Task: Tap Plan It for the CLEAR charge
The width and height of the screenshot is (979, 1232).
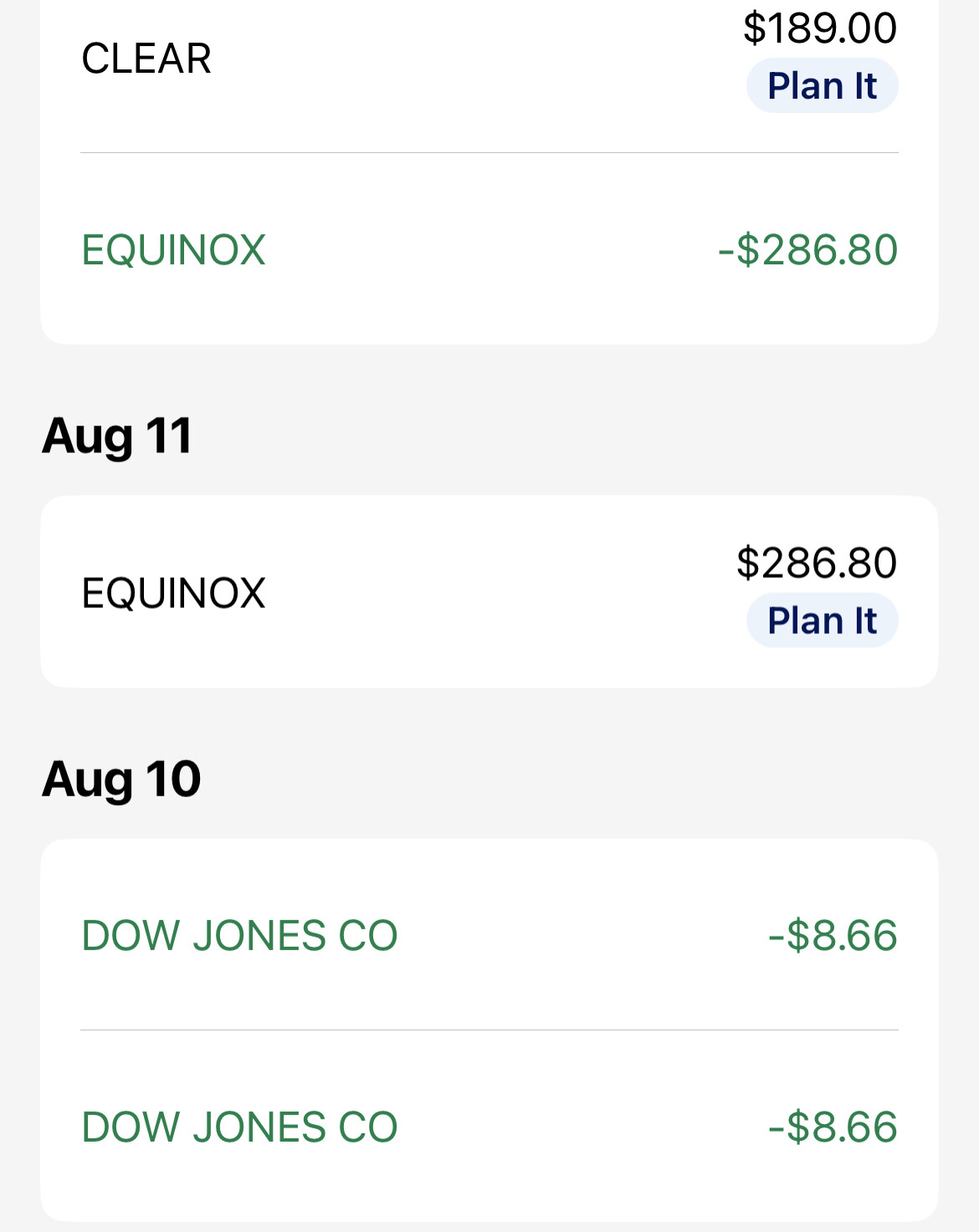Action: coord(822,86)
